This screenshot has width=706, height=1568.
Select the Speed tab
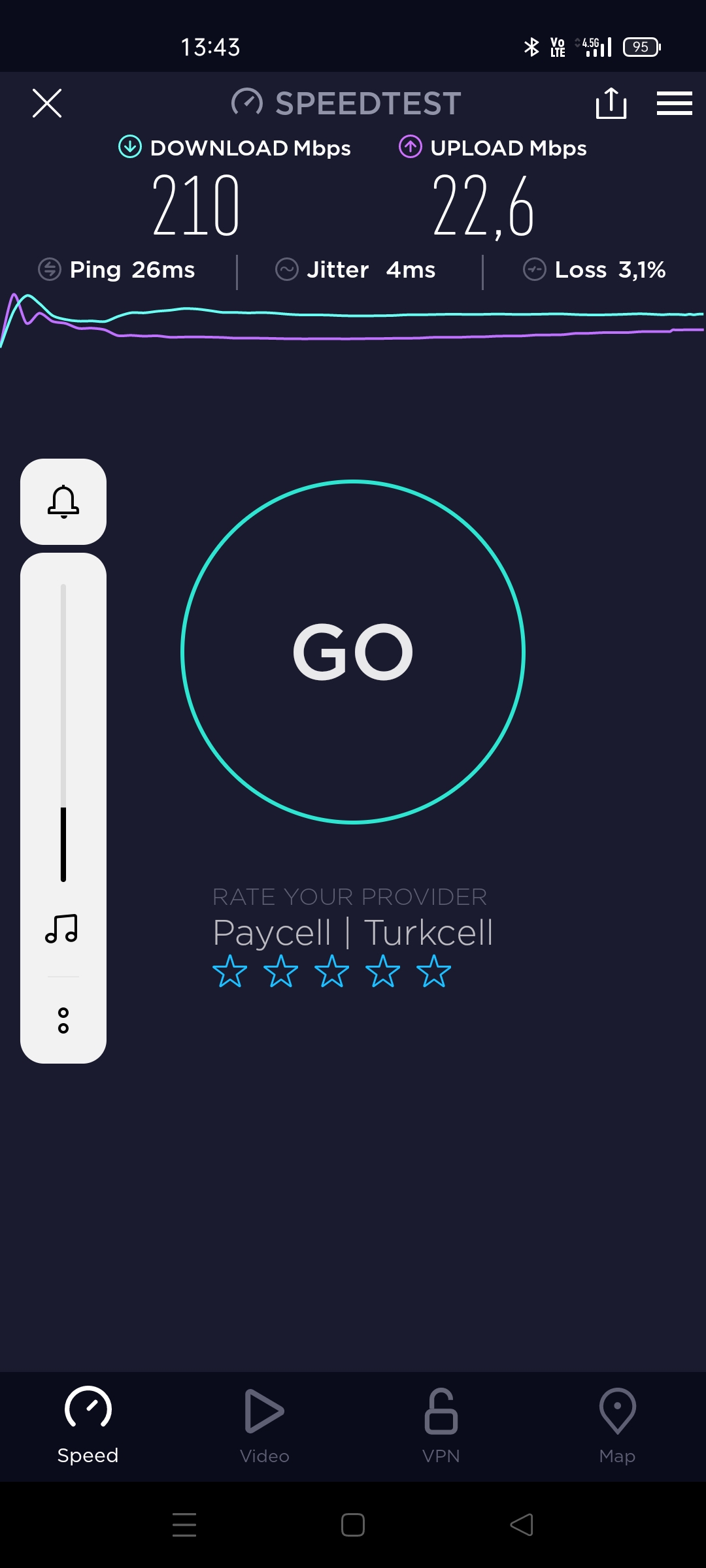point(88,1426)
